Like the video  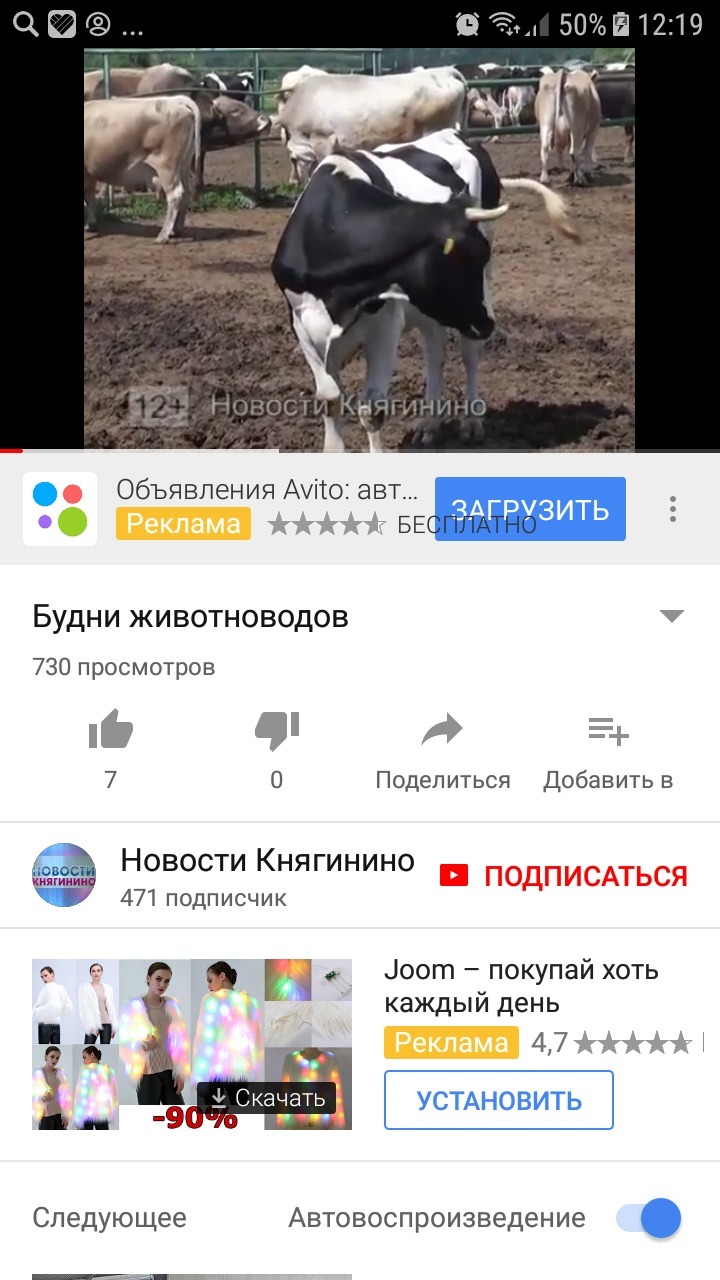pos(110,733)
